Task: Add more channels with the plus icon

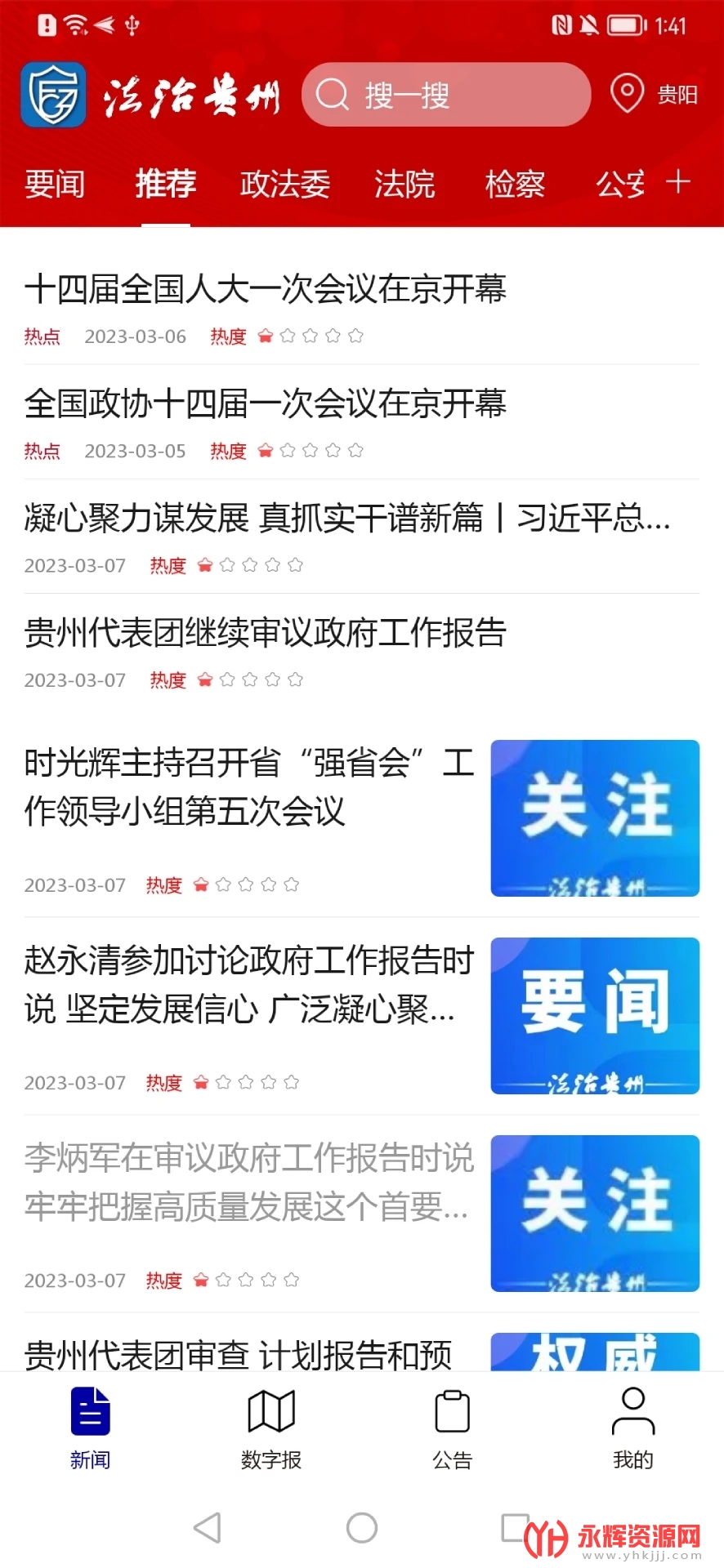Action: pyautogui.click(x=678, y=182)
